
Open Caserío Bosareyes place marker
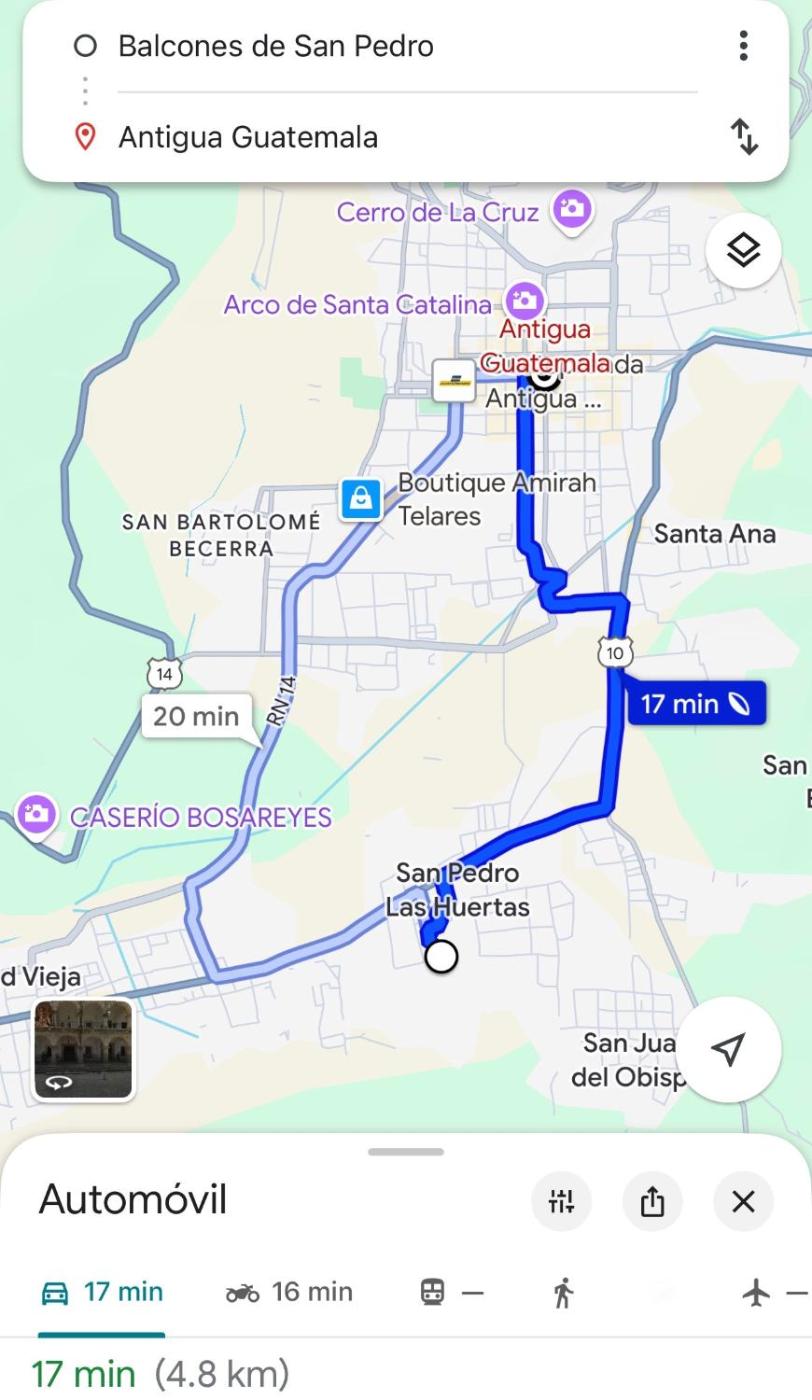pos(37,815)
